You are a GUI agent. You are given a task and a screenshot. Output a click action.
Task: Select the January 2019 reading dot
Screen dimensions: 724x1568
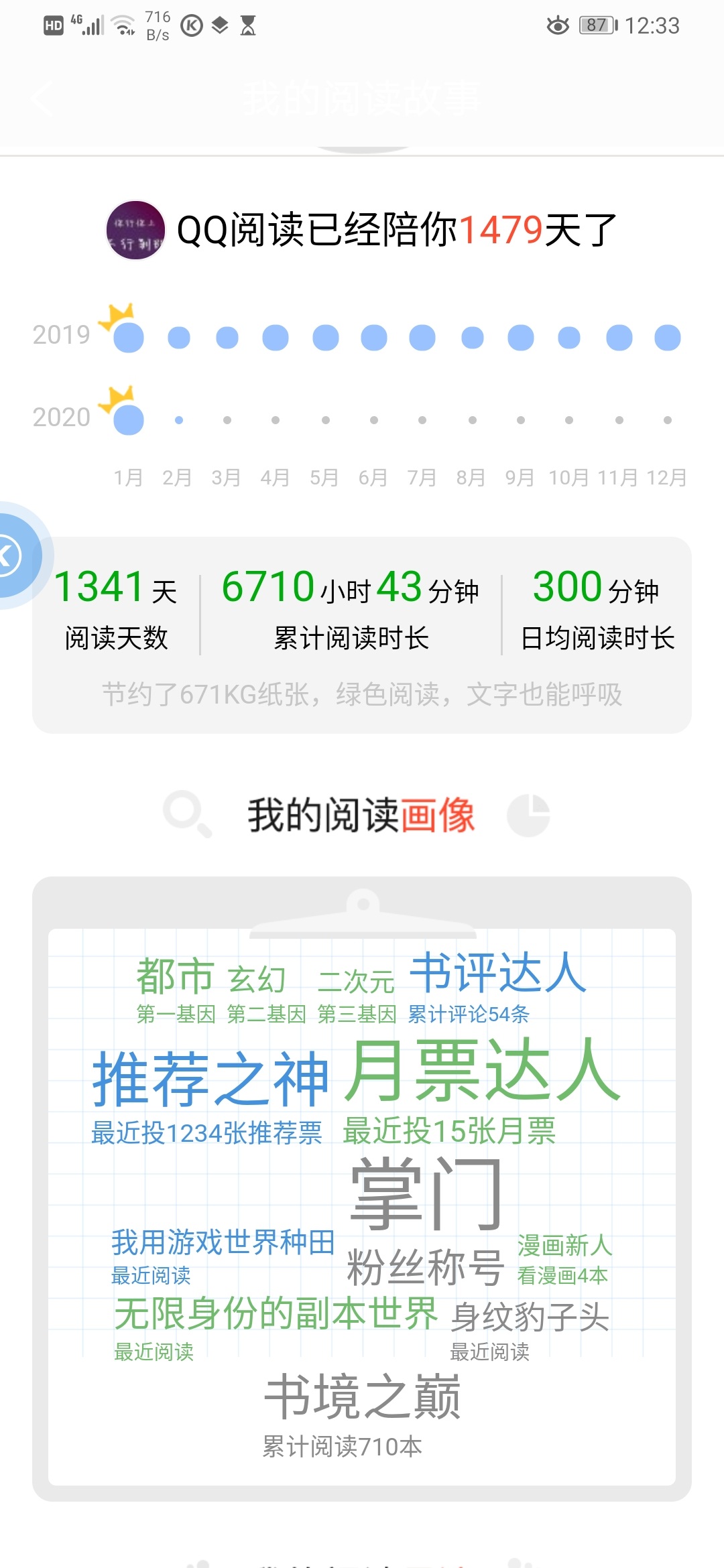129,338
